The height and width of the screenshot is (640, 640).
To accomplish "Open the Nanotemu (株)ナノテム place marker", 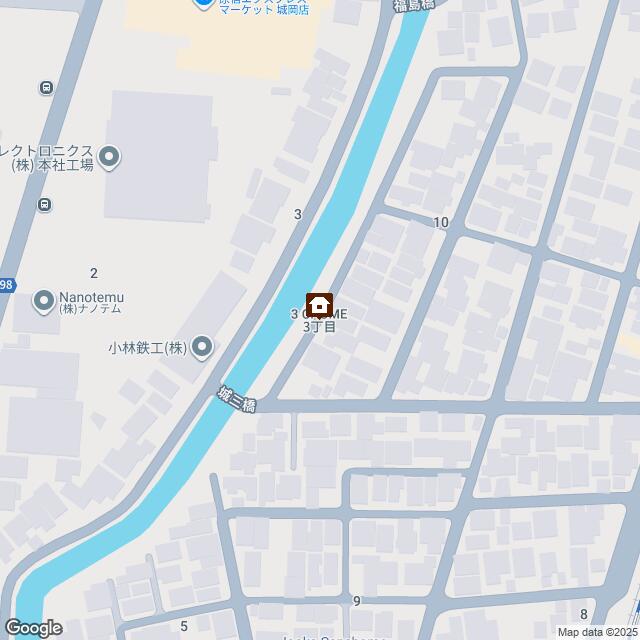I will click(x=44, y=299).
